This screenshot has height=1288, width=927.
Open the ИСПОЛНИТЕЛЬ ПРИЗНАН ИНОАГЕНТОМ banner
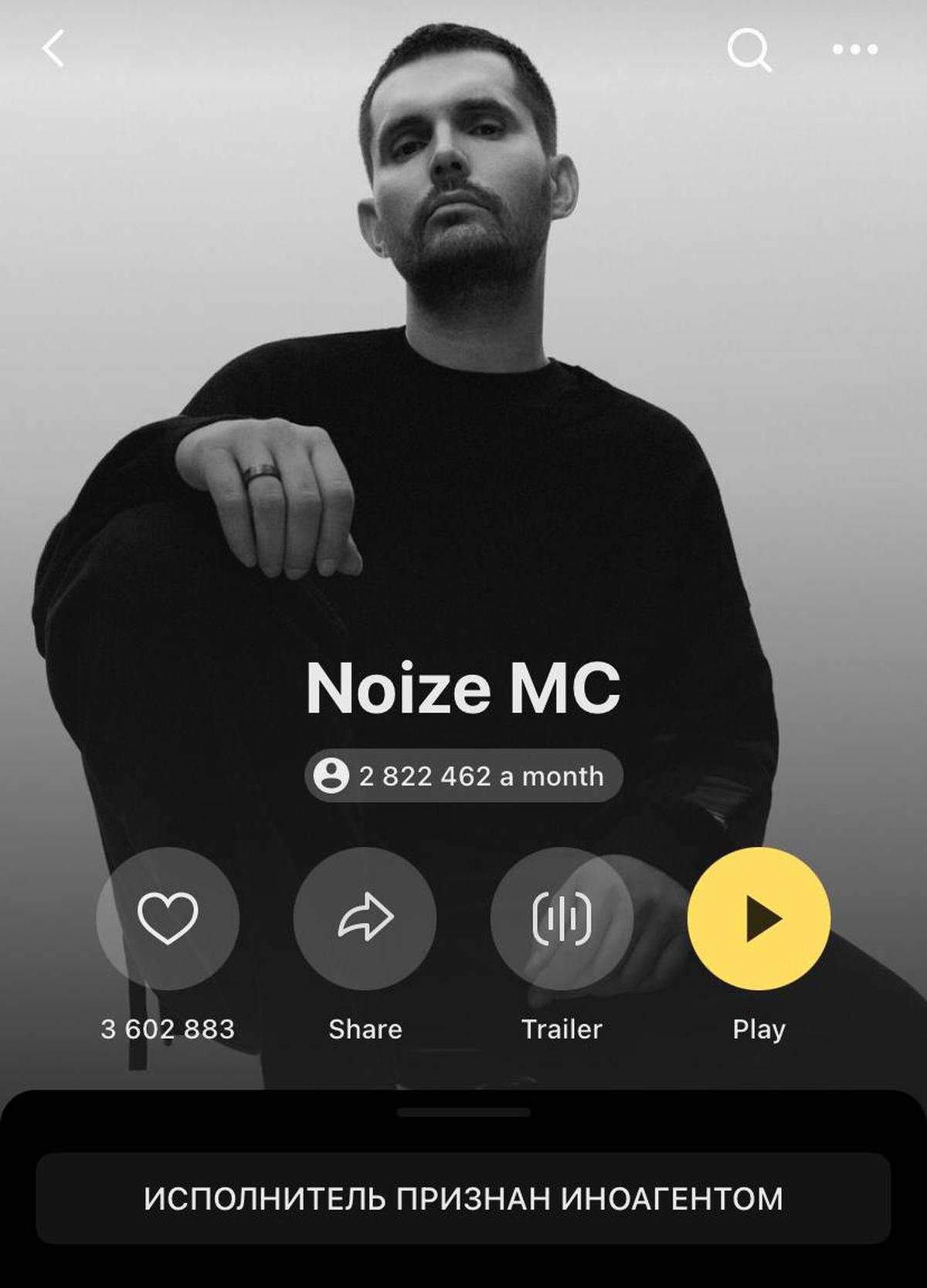(463, 1198)
